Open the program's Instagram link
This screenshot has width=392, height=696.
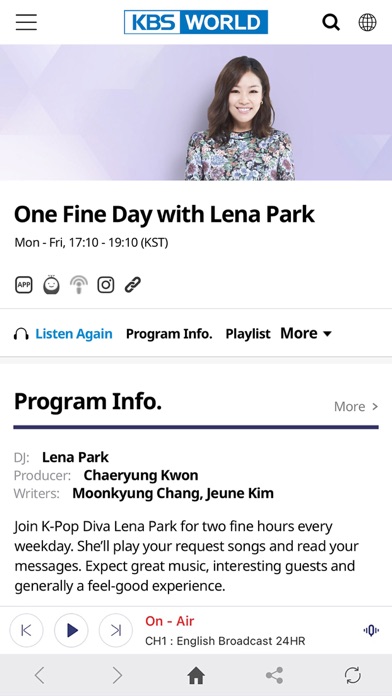pyautogui.click(x=106, y=285)
